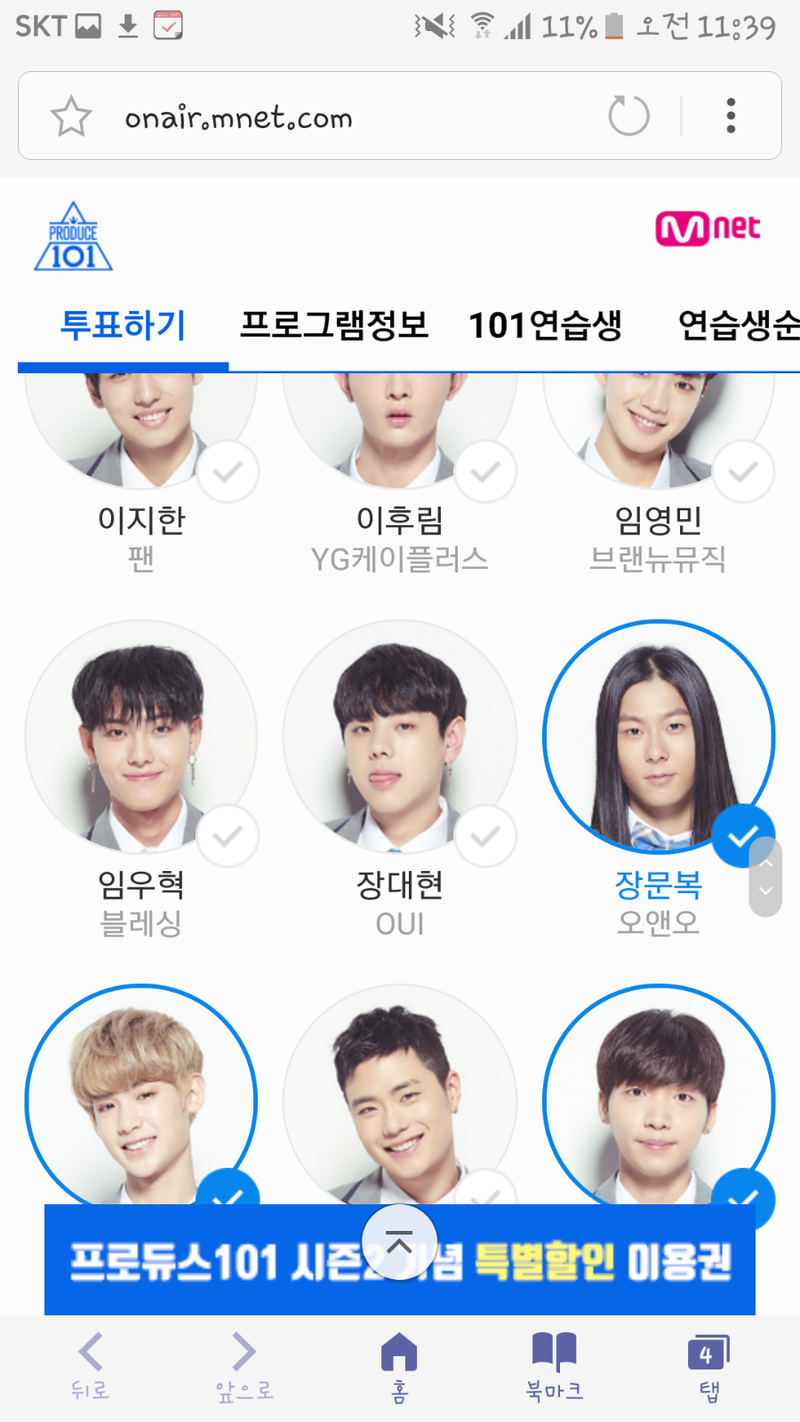Open the browser overflow menu
The image size is (800, 1422).
click(x=731, y=116)
